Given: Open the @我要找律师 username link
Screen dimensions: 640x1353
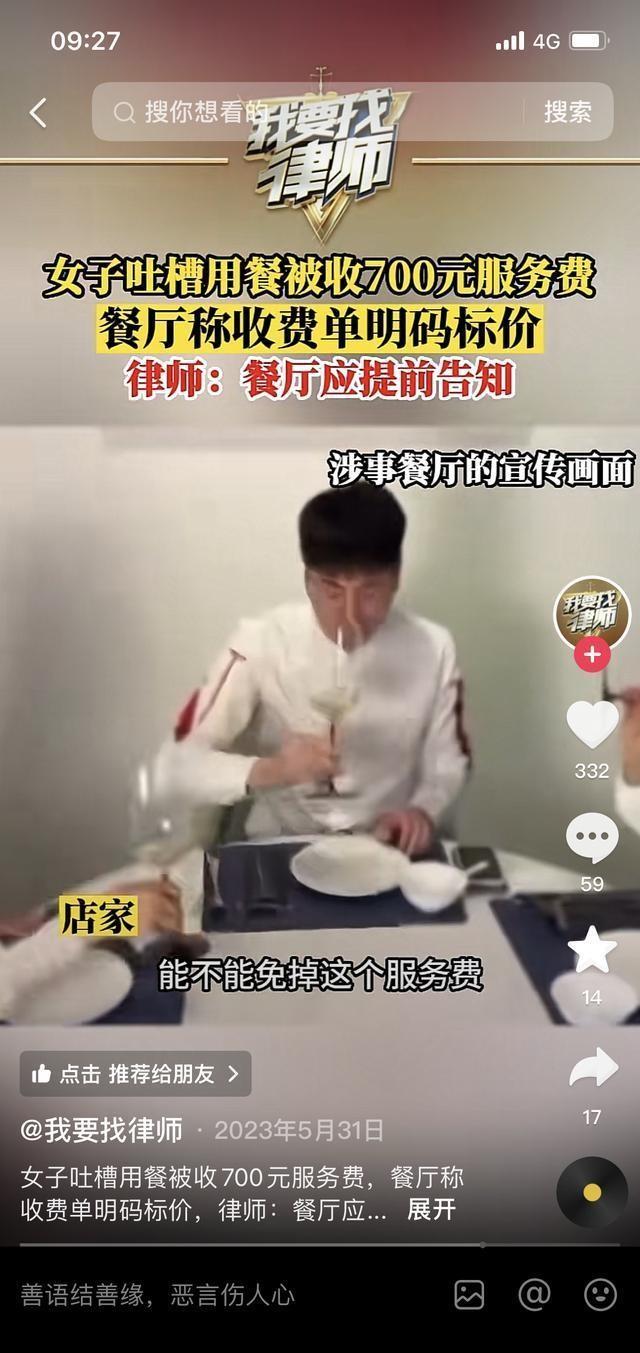Looking at the screenshot, I should click(102, 1130).
